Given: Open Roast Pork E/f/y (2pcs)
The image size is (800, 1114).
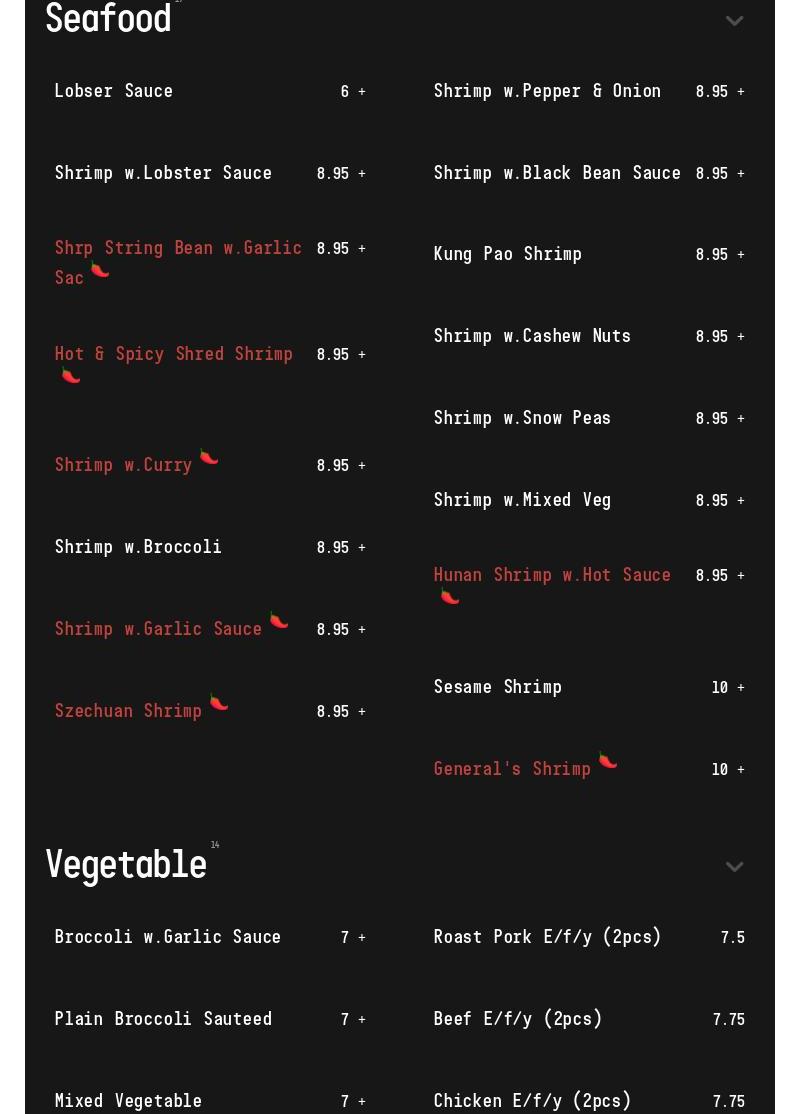Looking at the screenshot, I should [547, 937].
